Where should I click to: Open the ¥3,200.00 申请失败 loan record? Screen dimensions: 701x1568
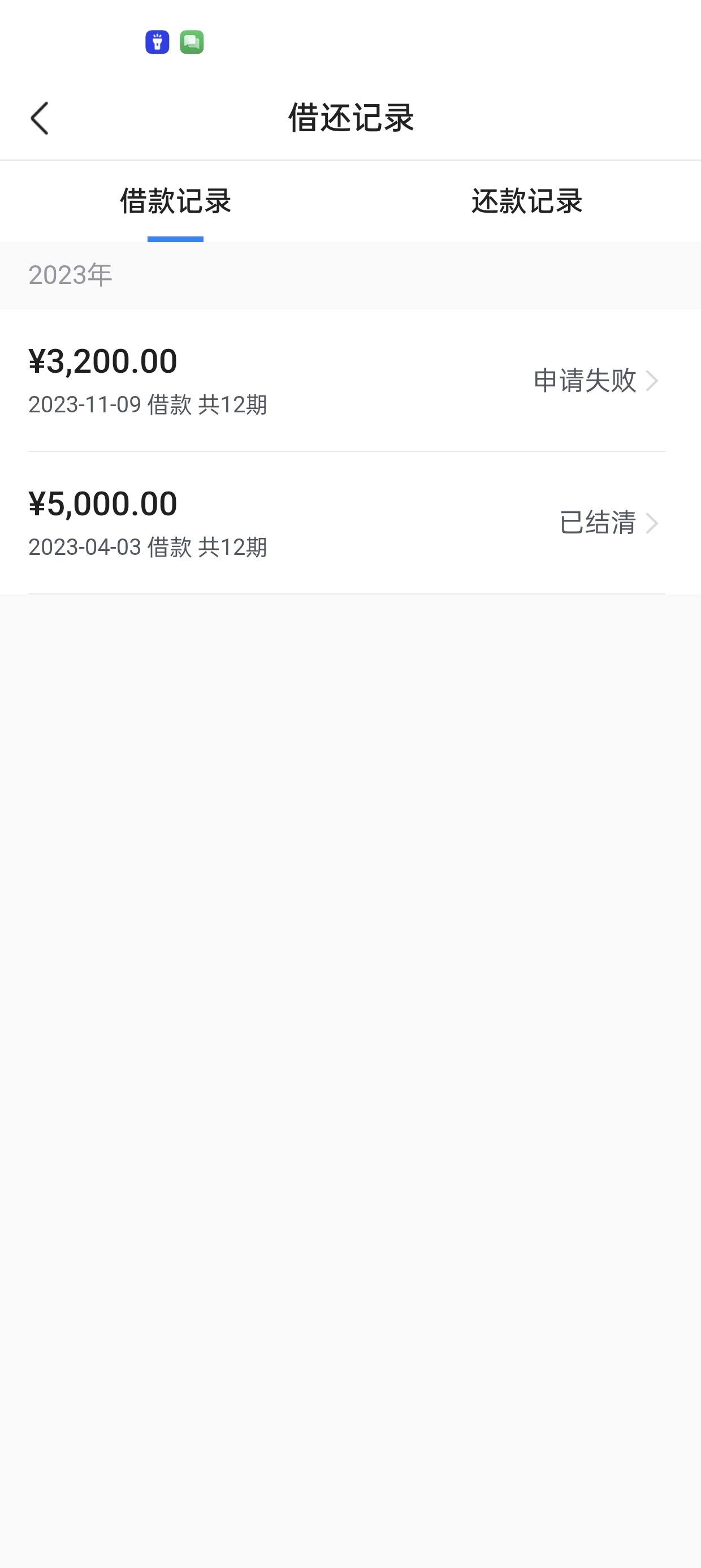[x=350, y=381]
